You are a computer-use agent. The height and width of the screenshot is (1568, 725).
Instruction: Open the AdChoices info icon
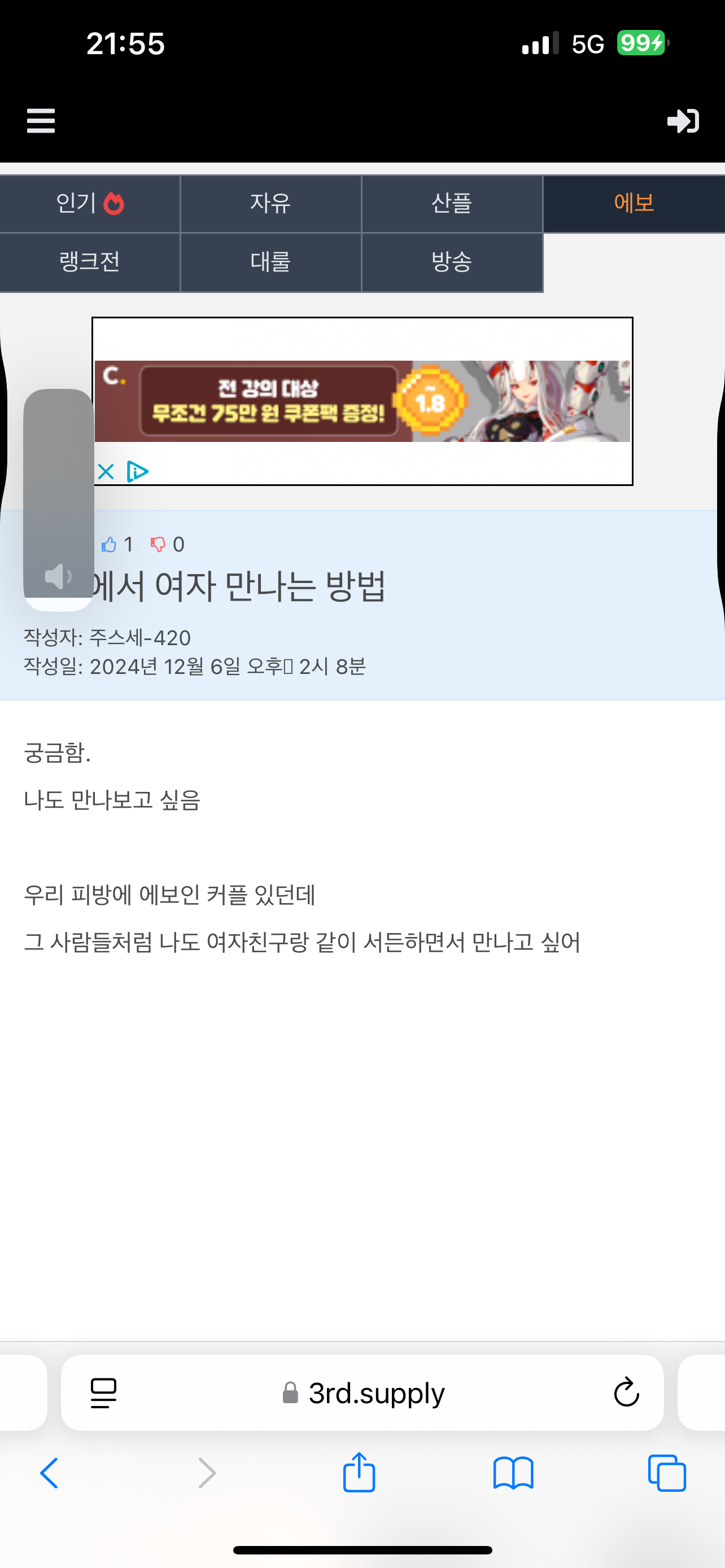click(x=137, y=472)
